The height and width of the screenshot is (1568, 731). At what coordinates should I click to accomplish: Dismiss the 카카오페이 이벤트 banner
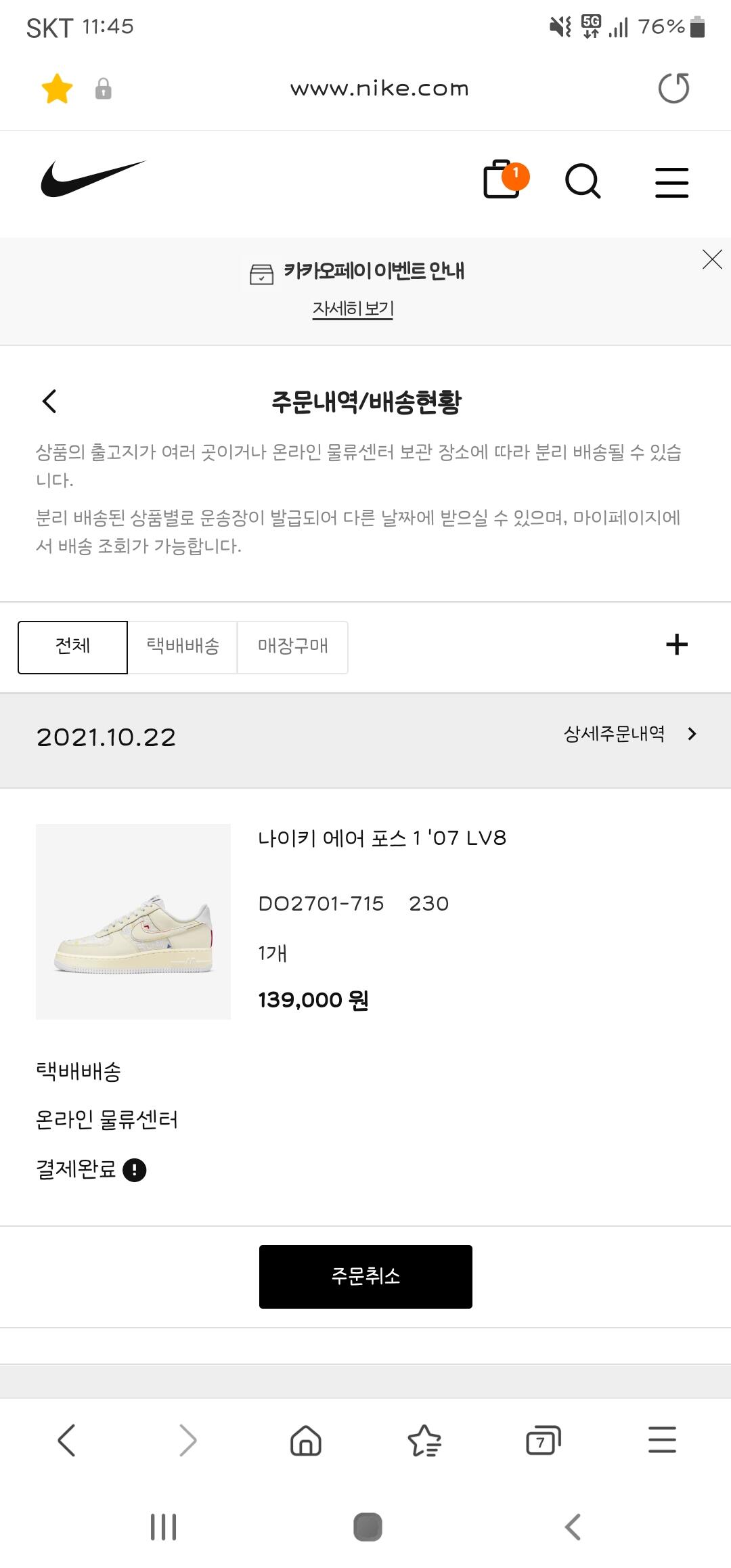[712, 259]
